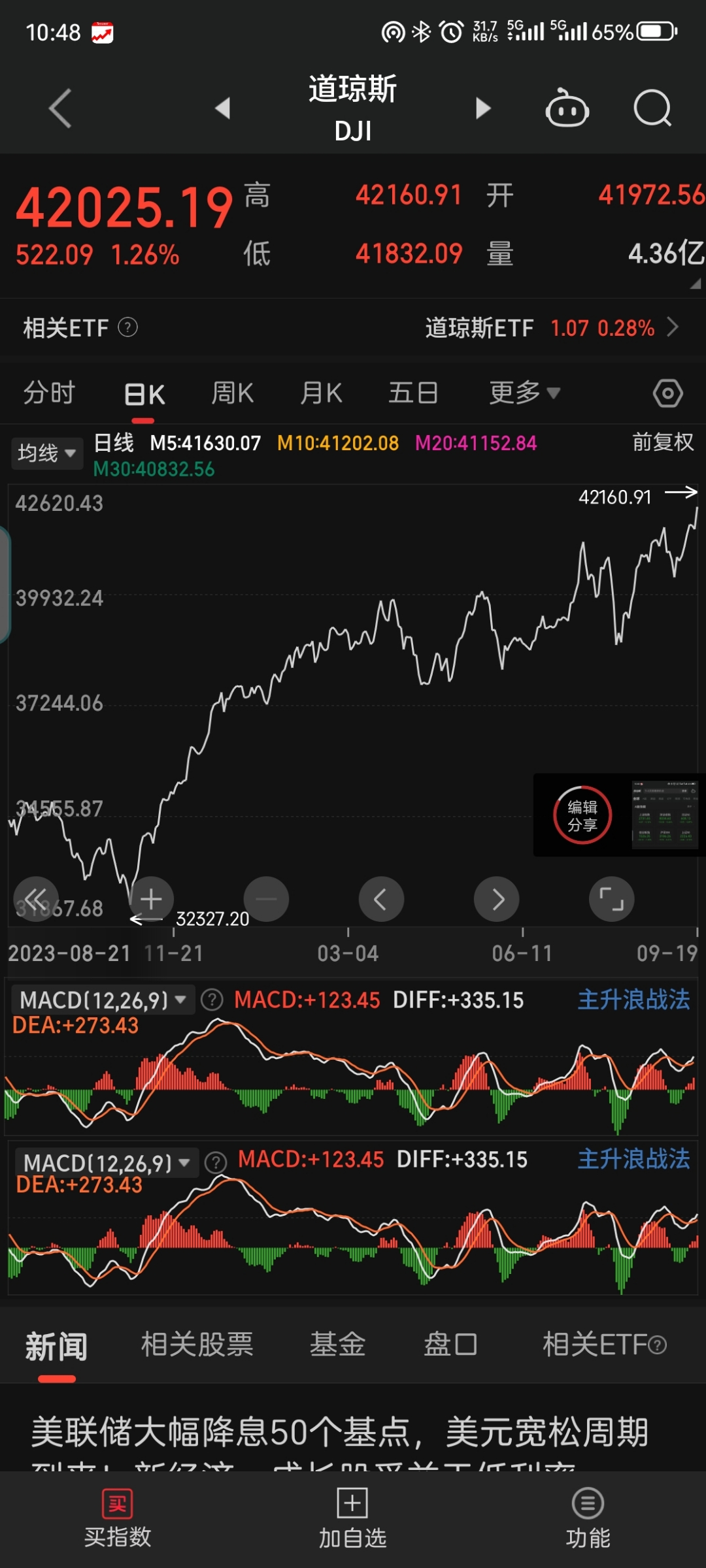Expand the chart to fullscreen

click(x=611, y=899)
